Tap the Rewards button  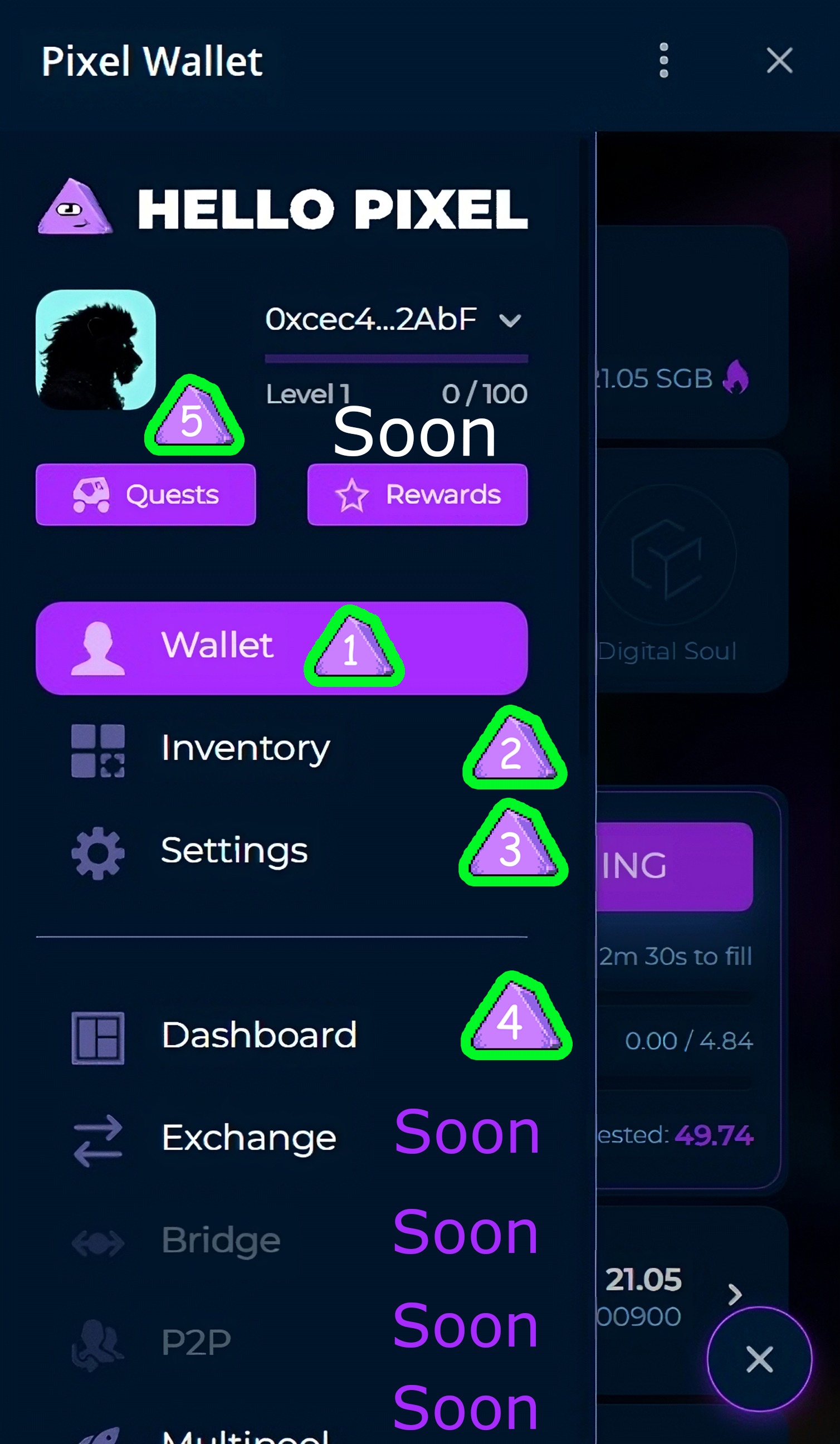click(417, 495)
